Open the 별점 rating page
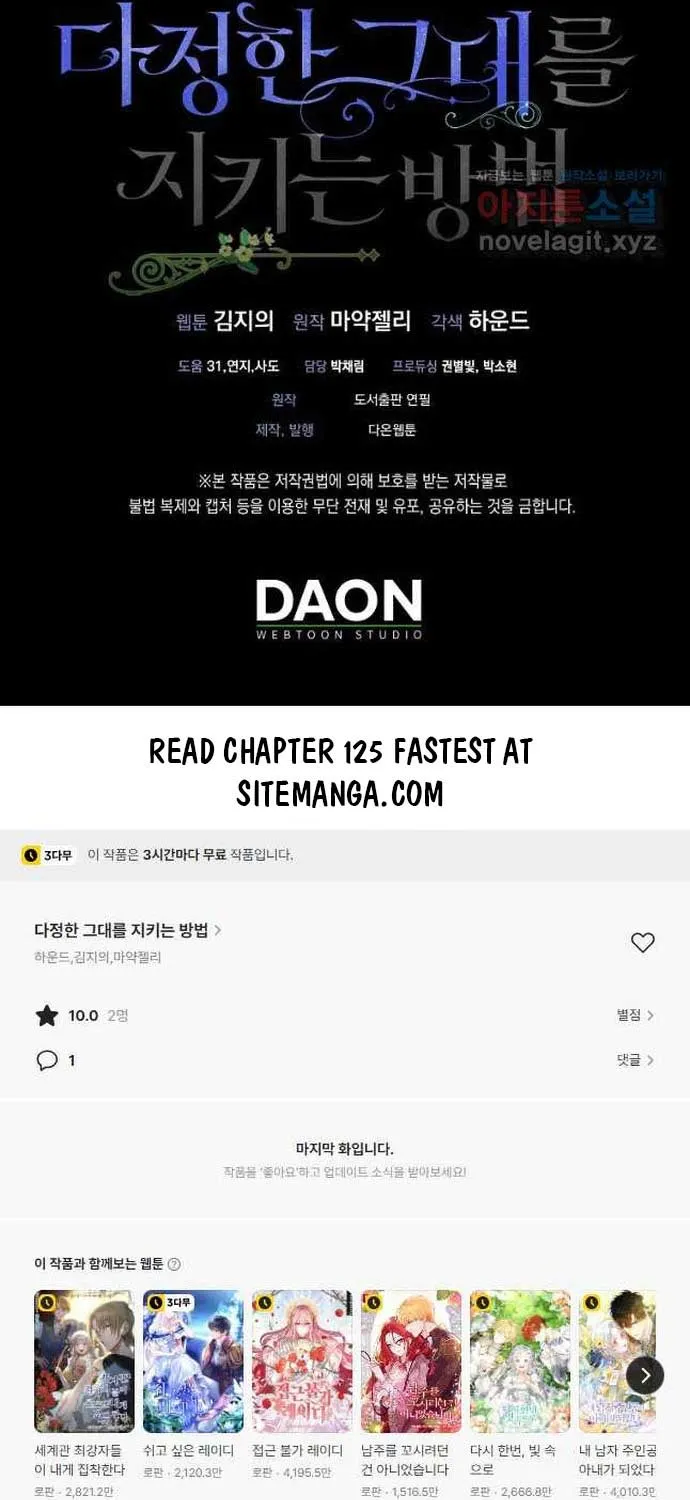 tap(635, 1015)
